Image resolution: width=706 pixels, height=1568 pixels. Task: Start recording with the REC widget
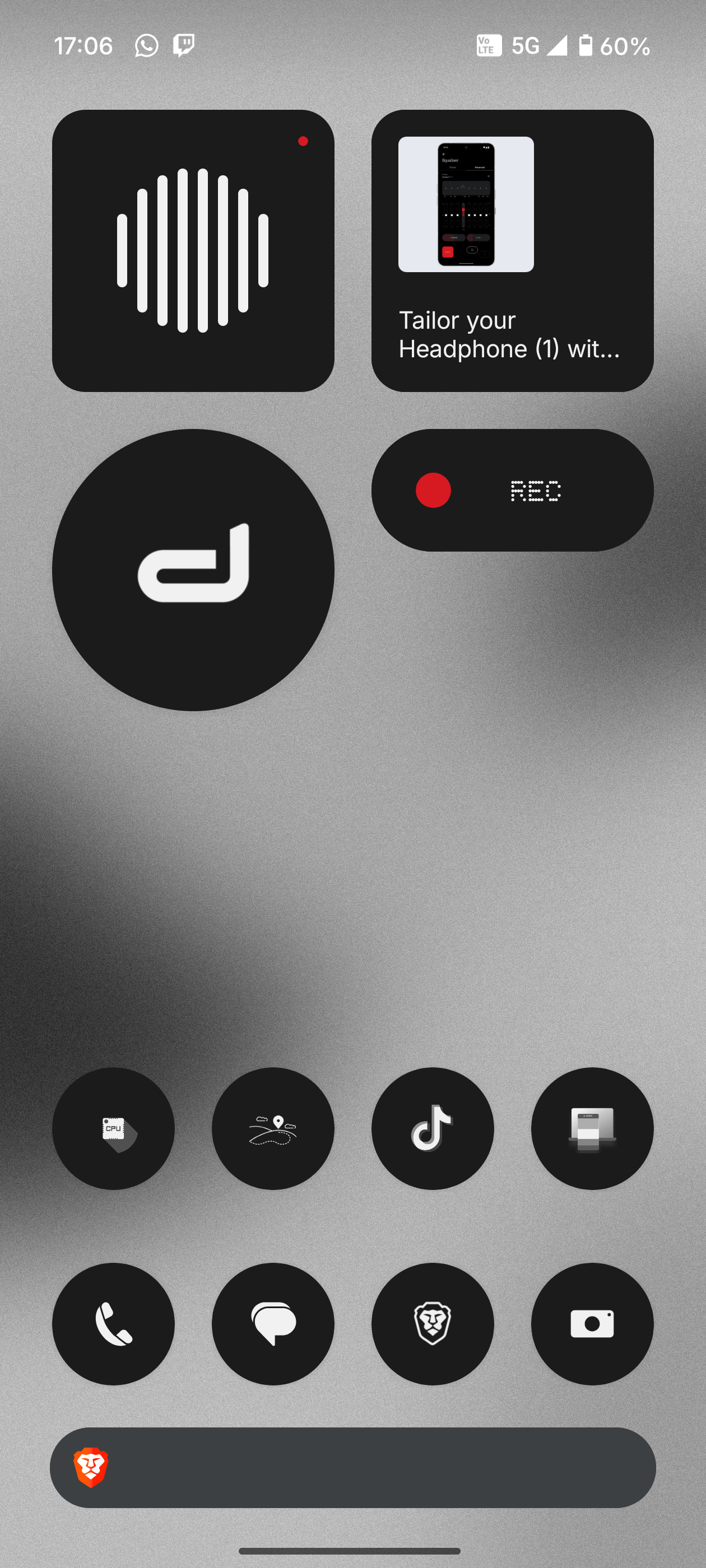click(x=512, y=490)
